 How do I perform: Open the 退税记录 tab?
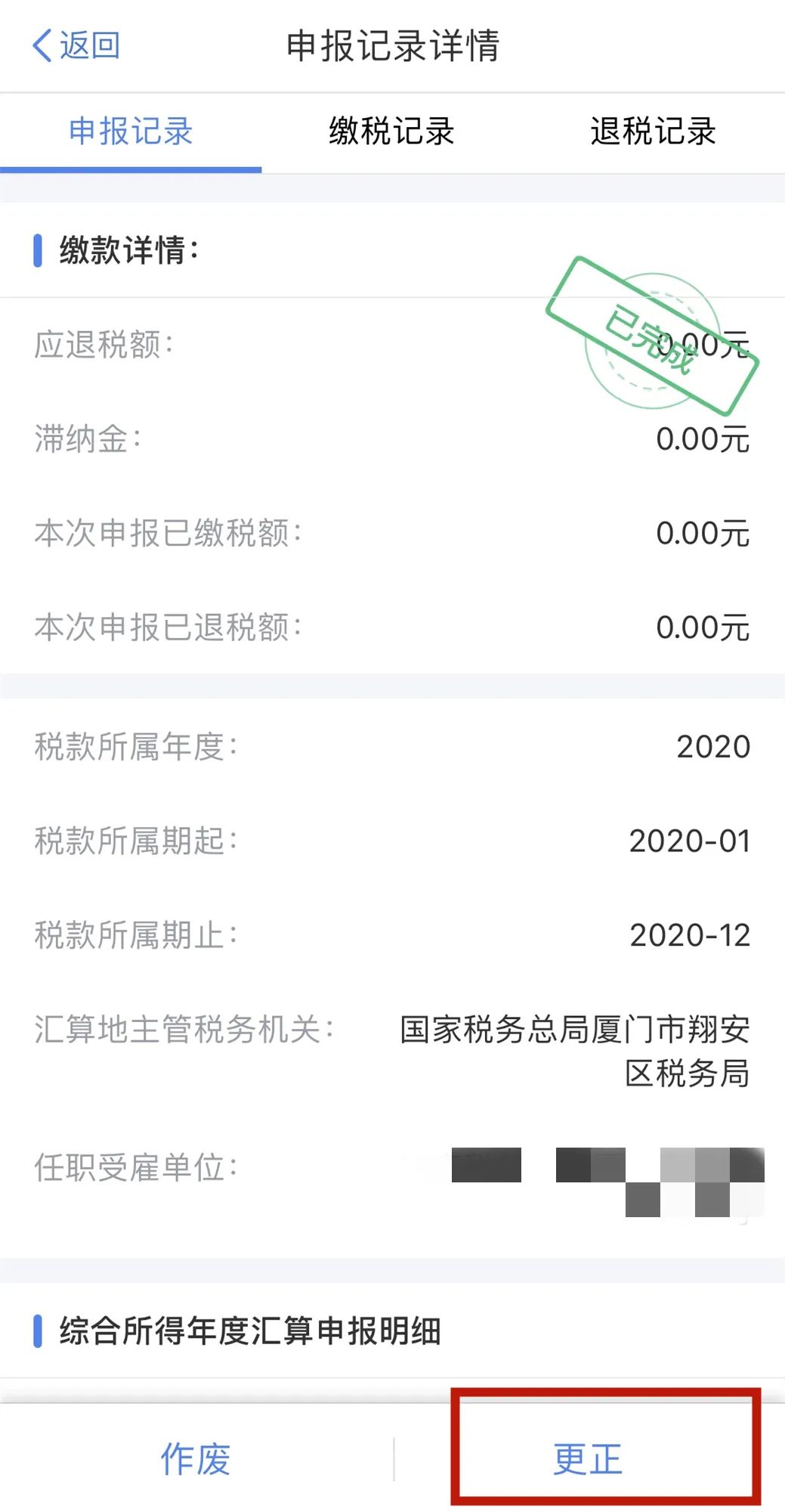[653, 132]
